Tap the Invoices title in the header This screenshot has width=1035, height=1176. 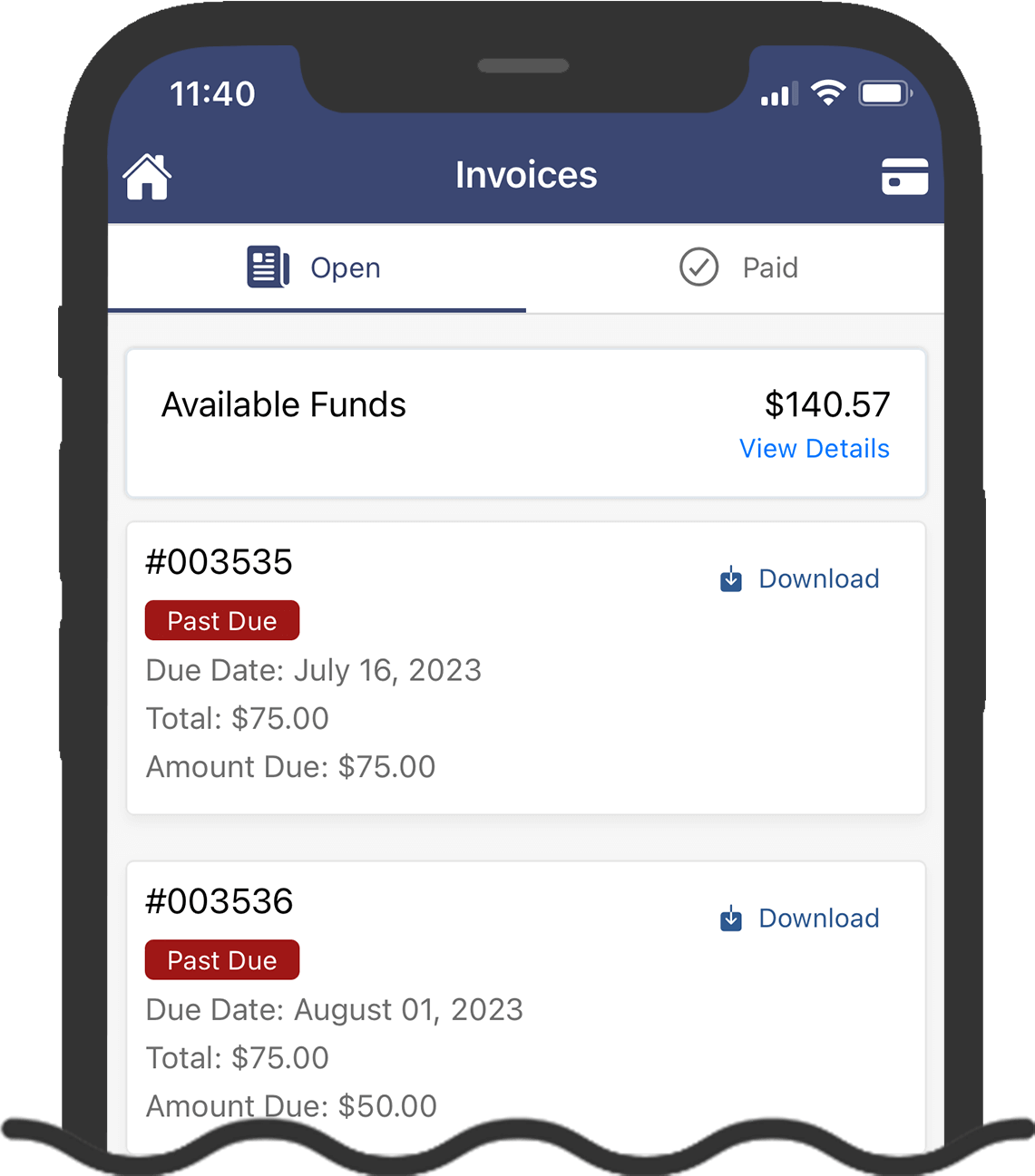(x=526, y=174)
